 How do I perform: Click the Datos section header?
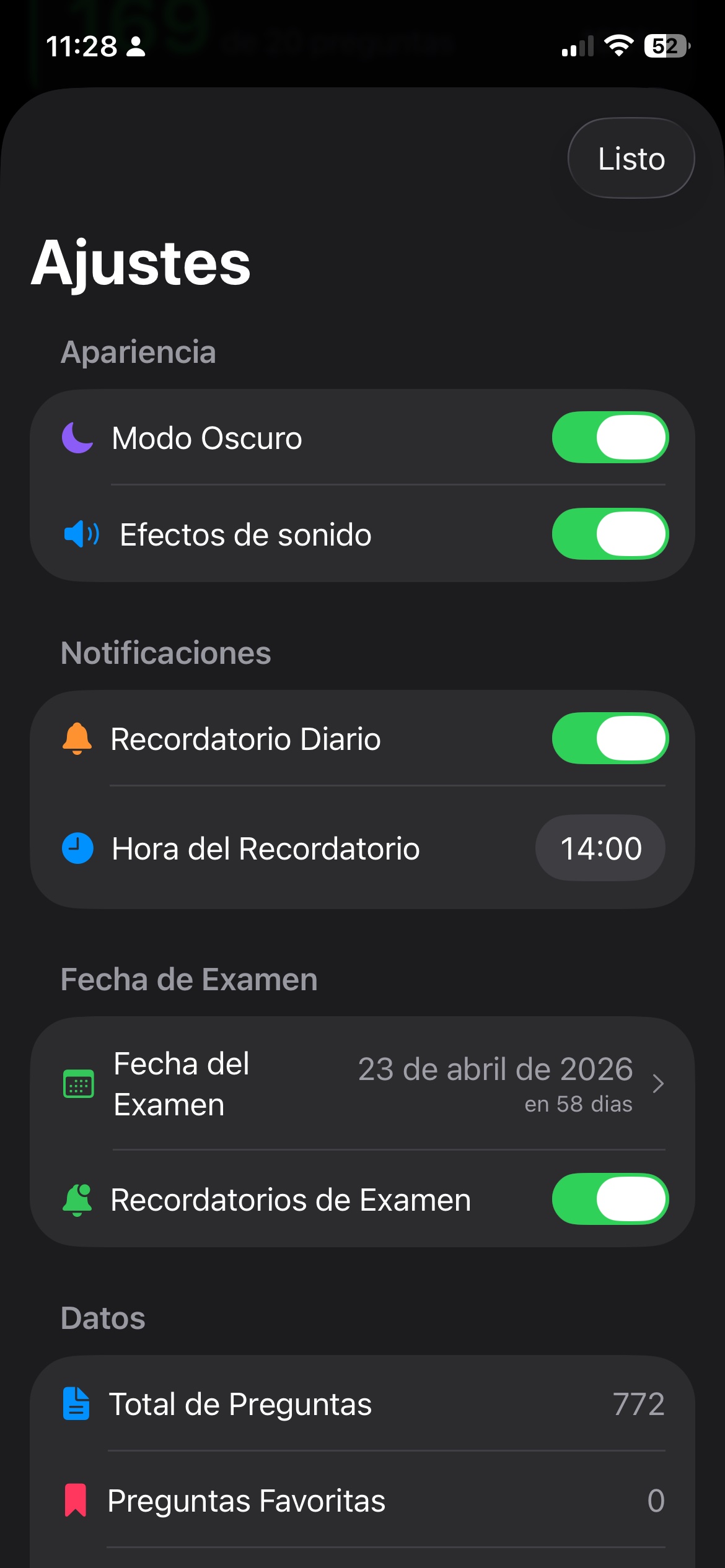102,1318
